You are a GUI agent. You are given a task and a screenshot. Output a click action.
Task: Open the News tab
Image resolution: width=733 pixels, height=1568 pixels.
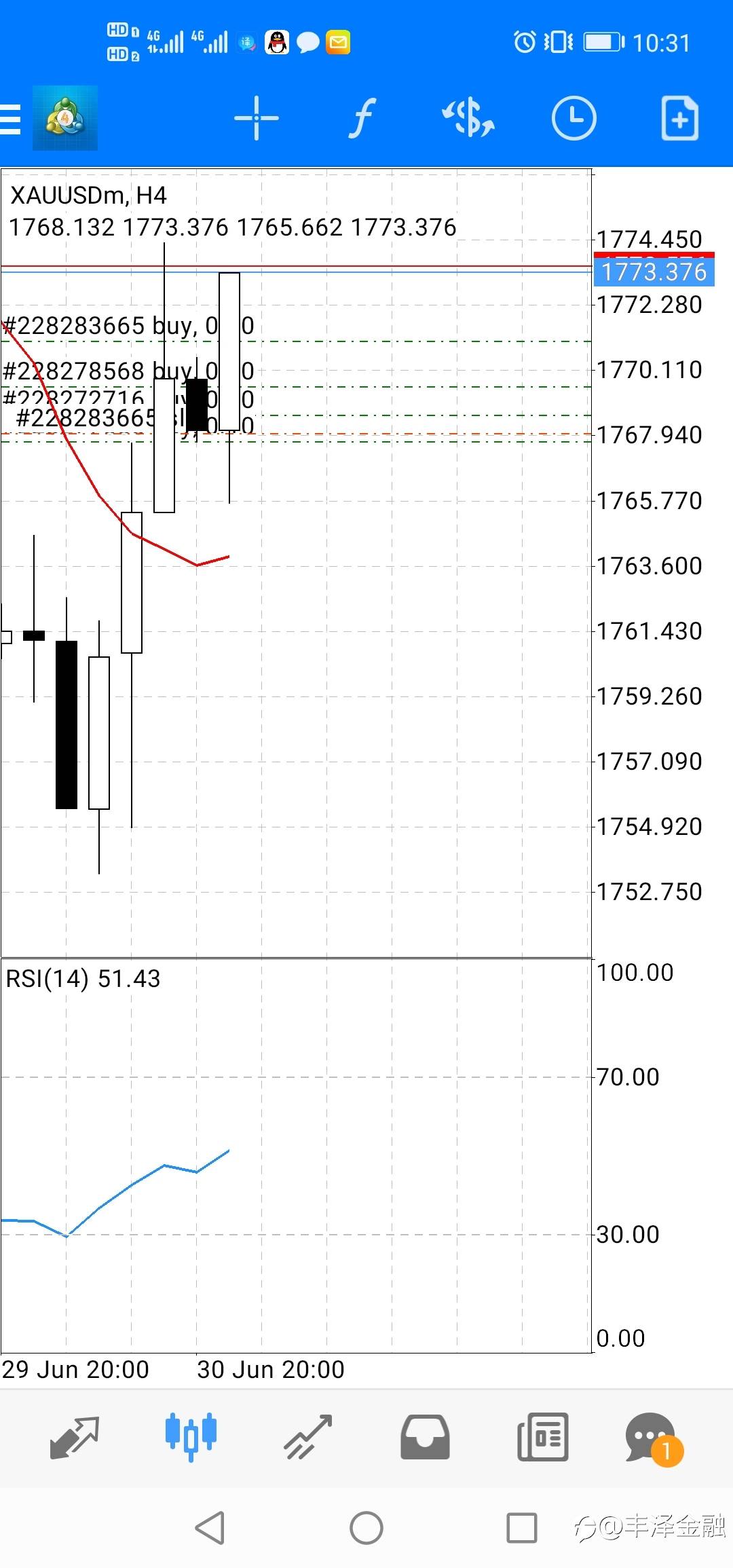[x=542, y=1437]
